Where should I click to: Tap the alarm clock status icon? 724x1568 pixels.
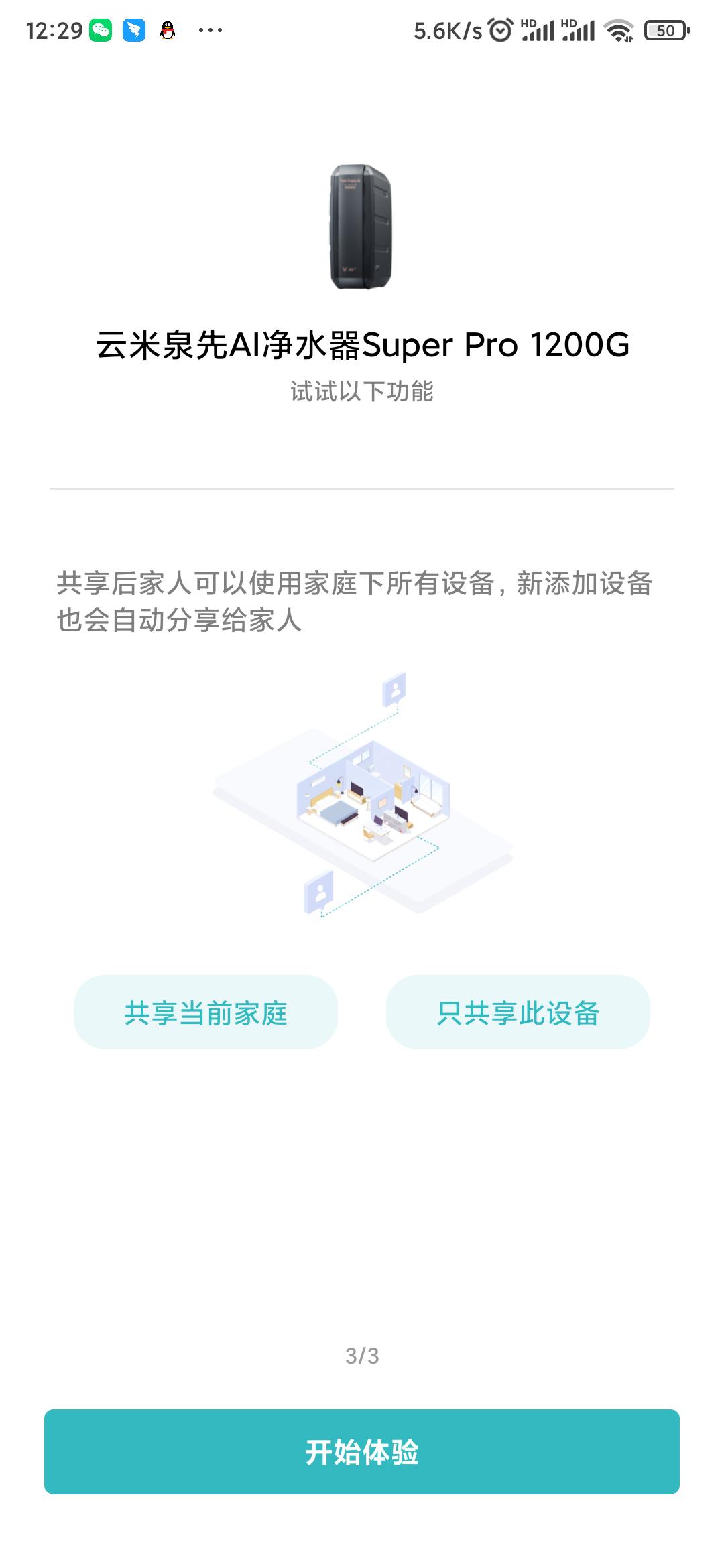point(501,29)
